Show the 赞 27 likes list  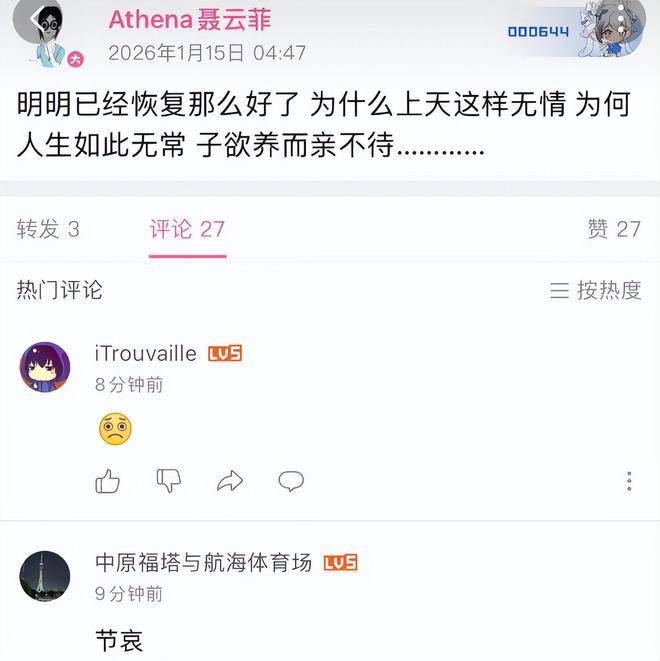point(613,229)
